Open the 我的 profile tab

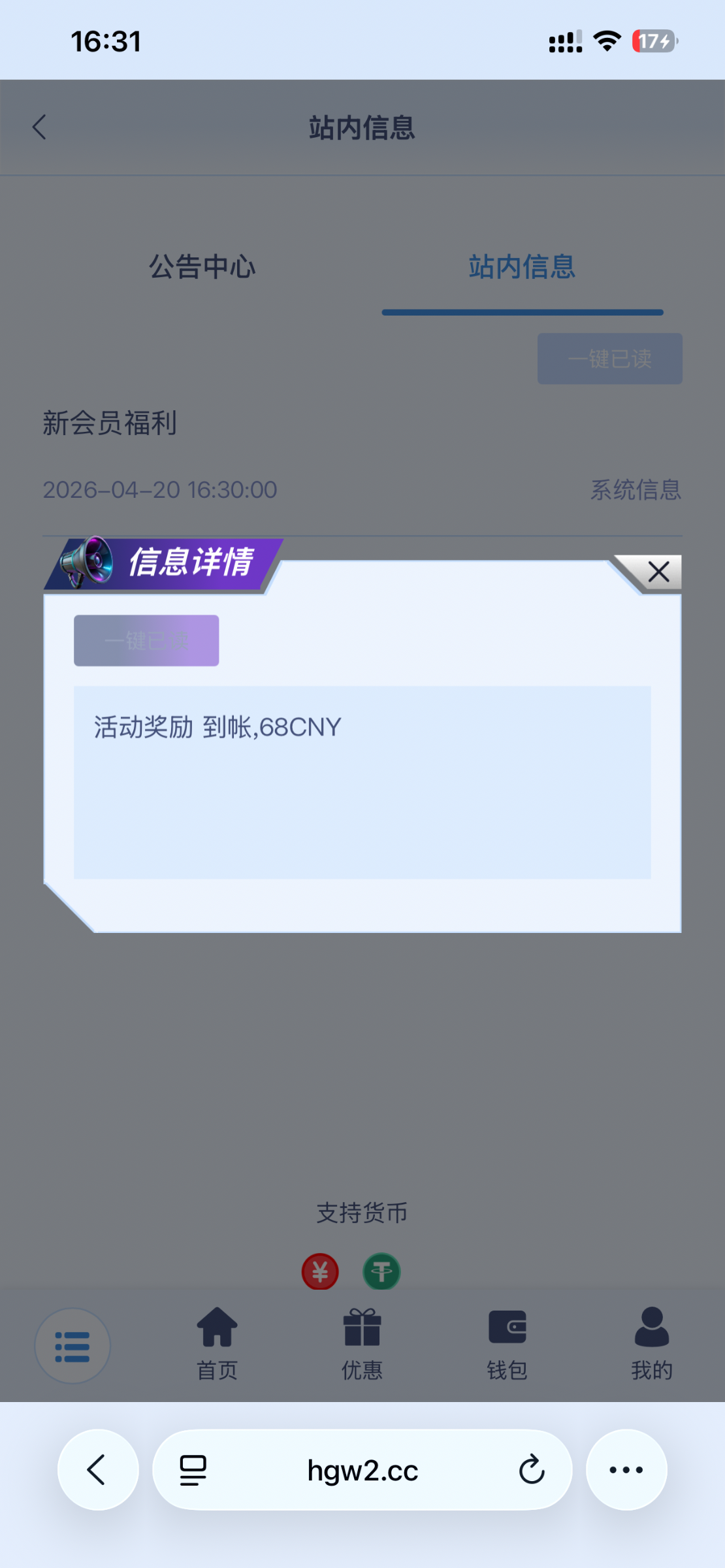651,1343
